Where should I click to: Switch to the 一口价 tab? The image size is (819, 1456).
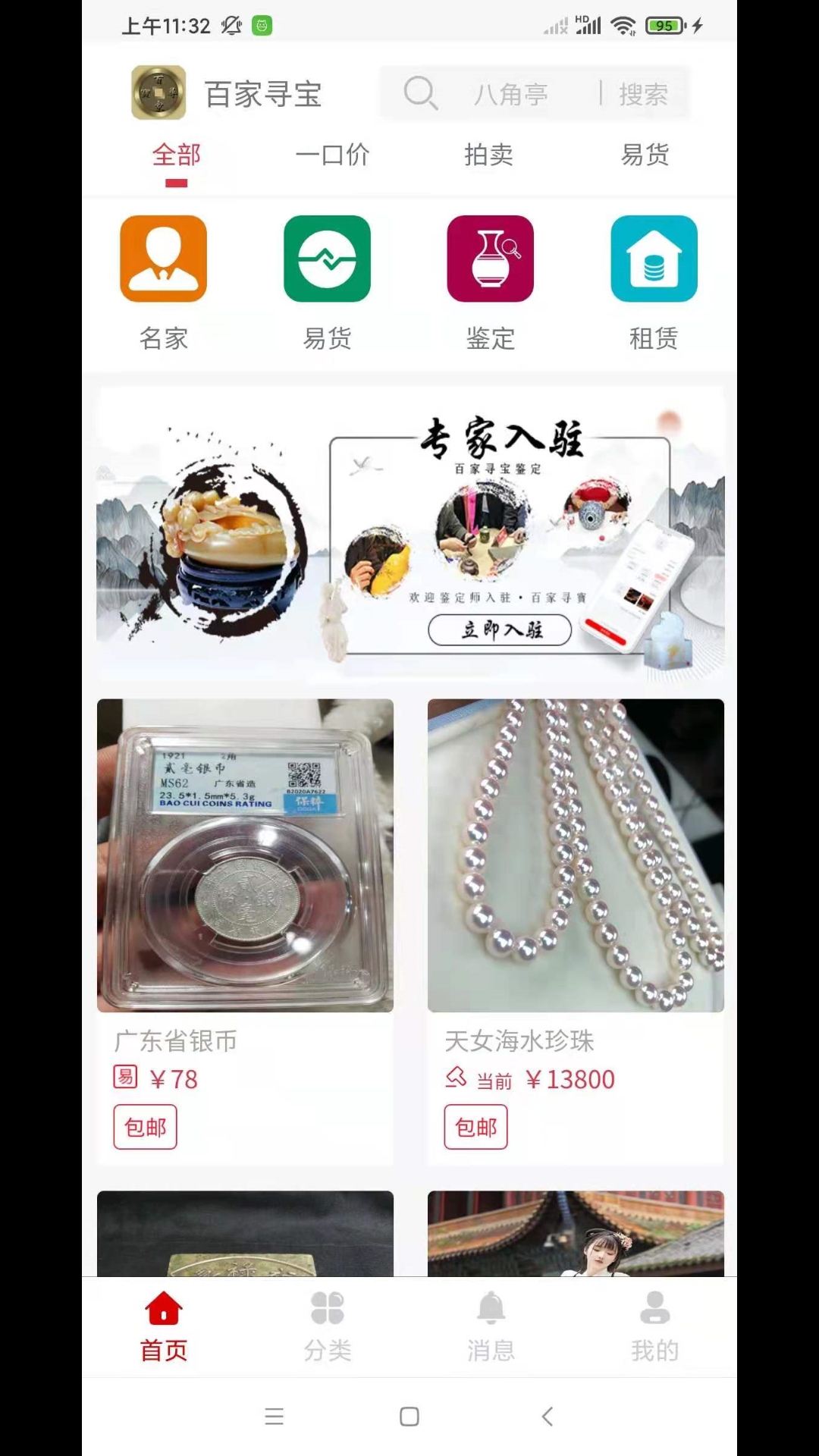click(332, 155)
